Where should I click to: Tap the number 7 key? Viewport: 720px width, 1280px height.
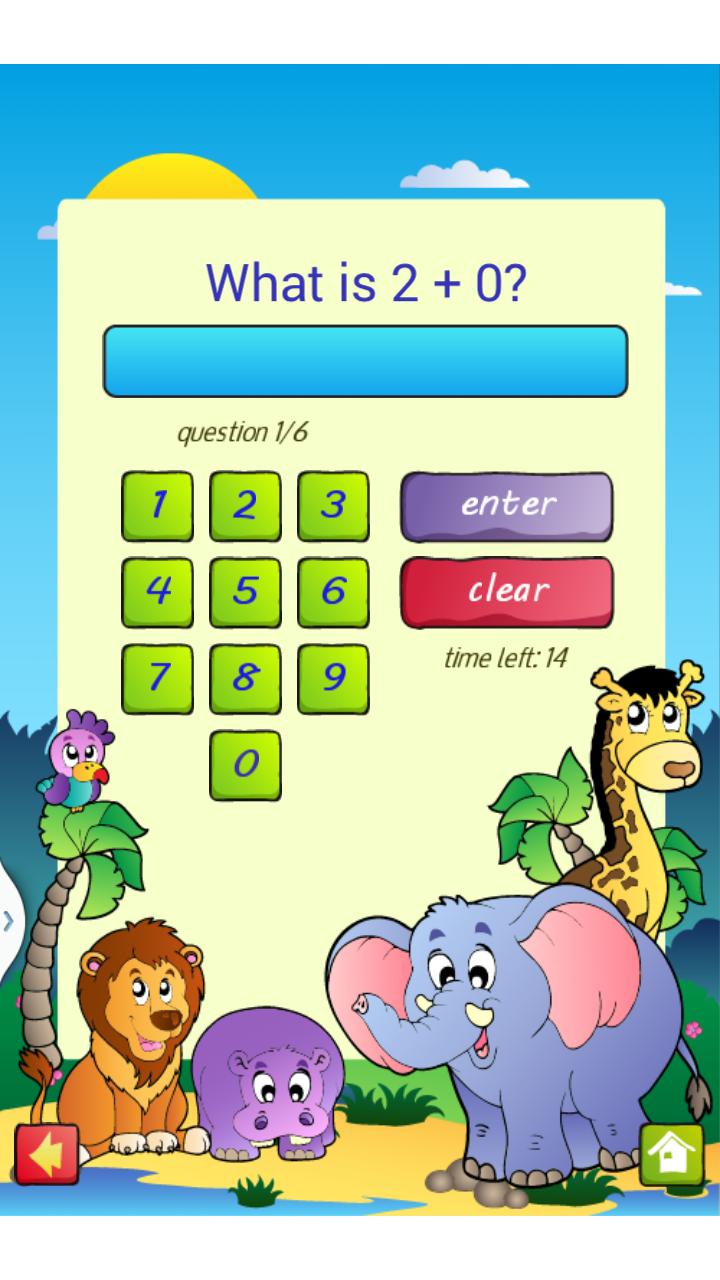(156, 675)
